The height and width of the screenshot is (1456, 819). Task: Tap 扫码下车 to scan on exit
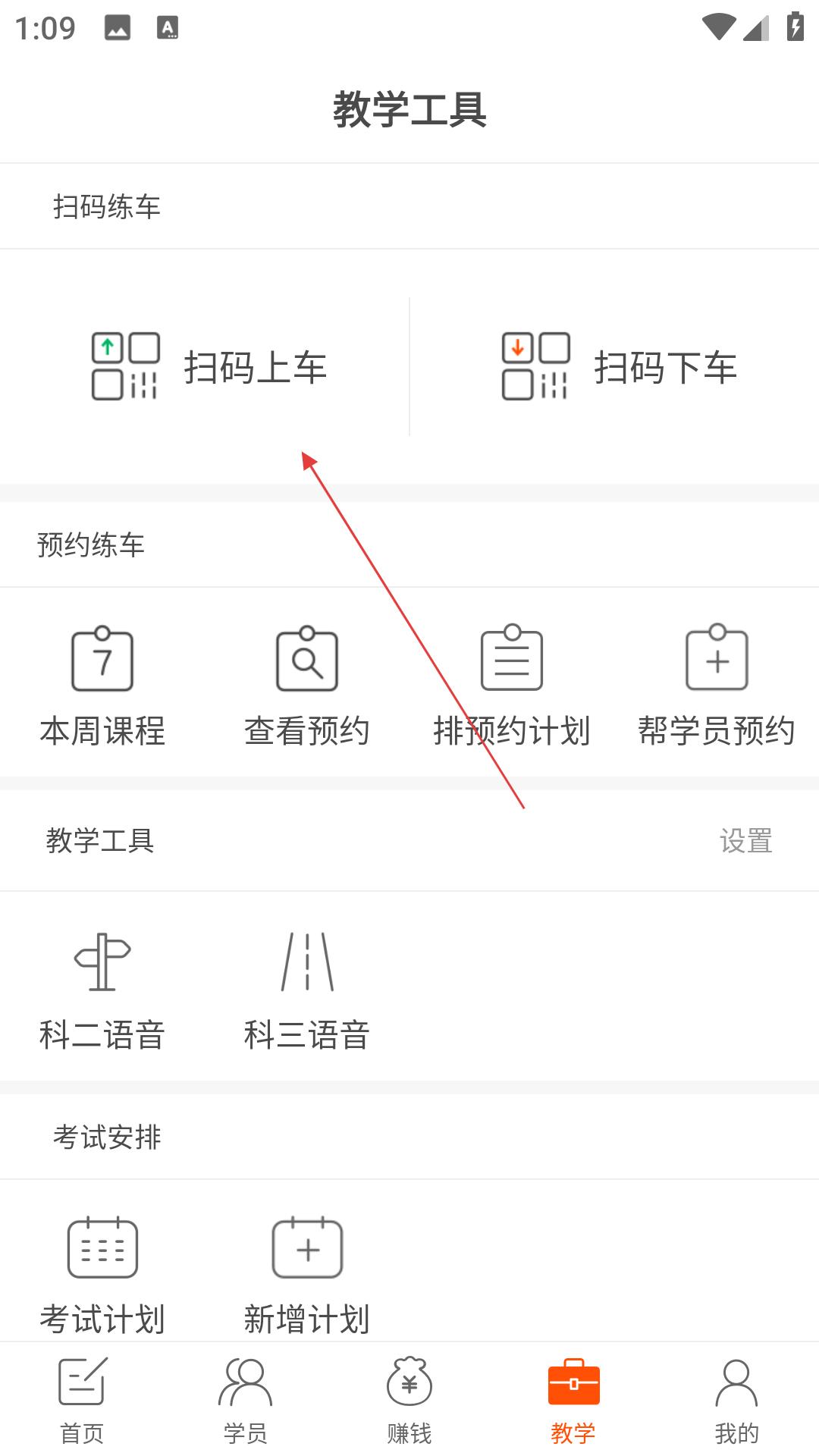tap(618, 367)
